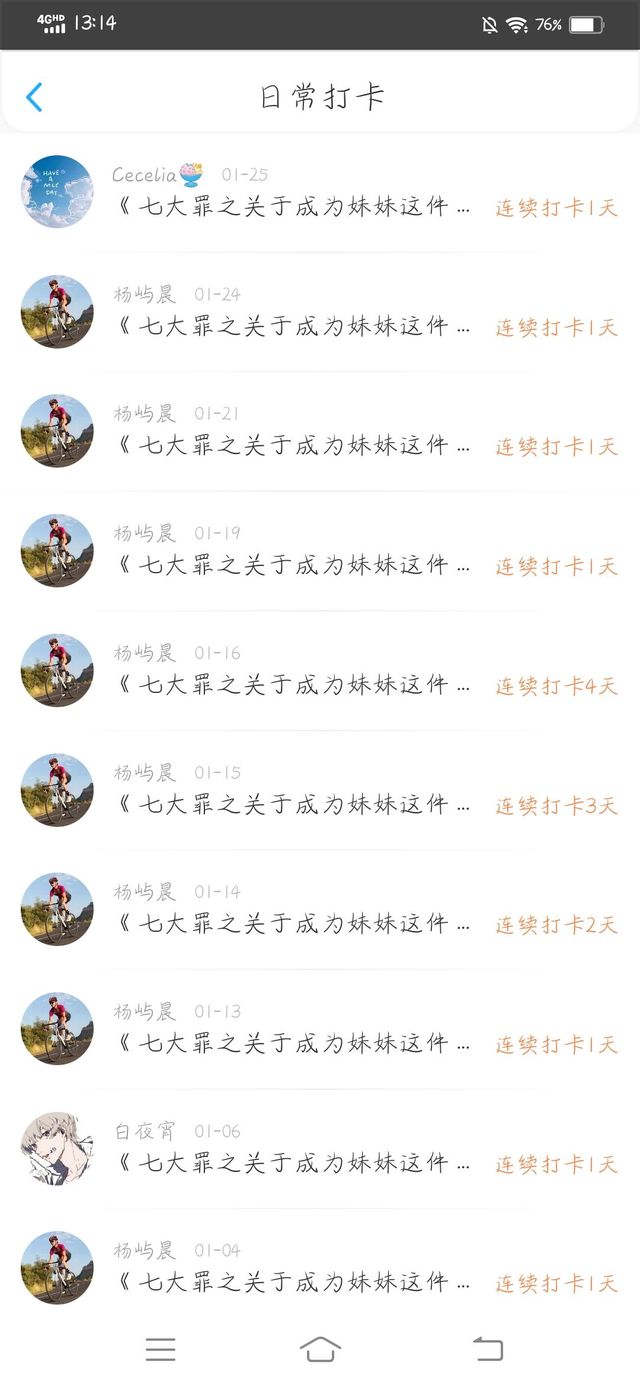Open the 01-16 entry with 连续打卡4天

click(x=320, y=670)
